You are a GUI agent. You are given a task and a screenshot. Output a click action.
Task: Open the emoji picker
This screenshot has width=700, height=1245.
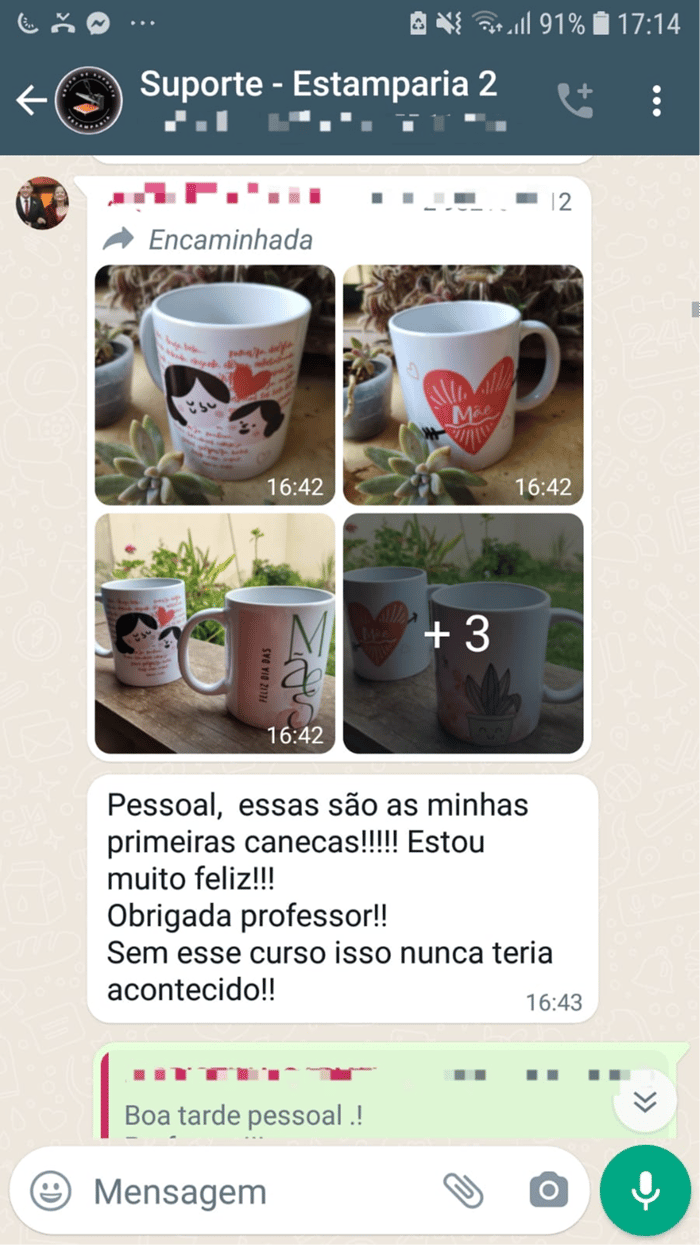[x=50, y=1191]
